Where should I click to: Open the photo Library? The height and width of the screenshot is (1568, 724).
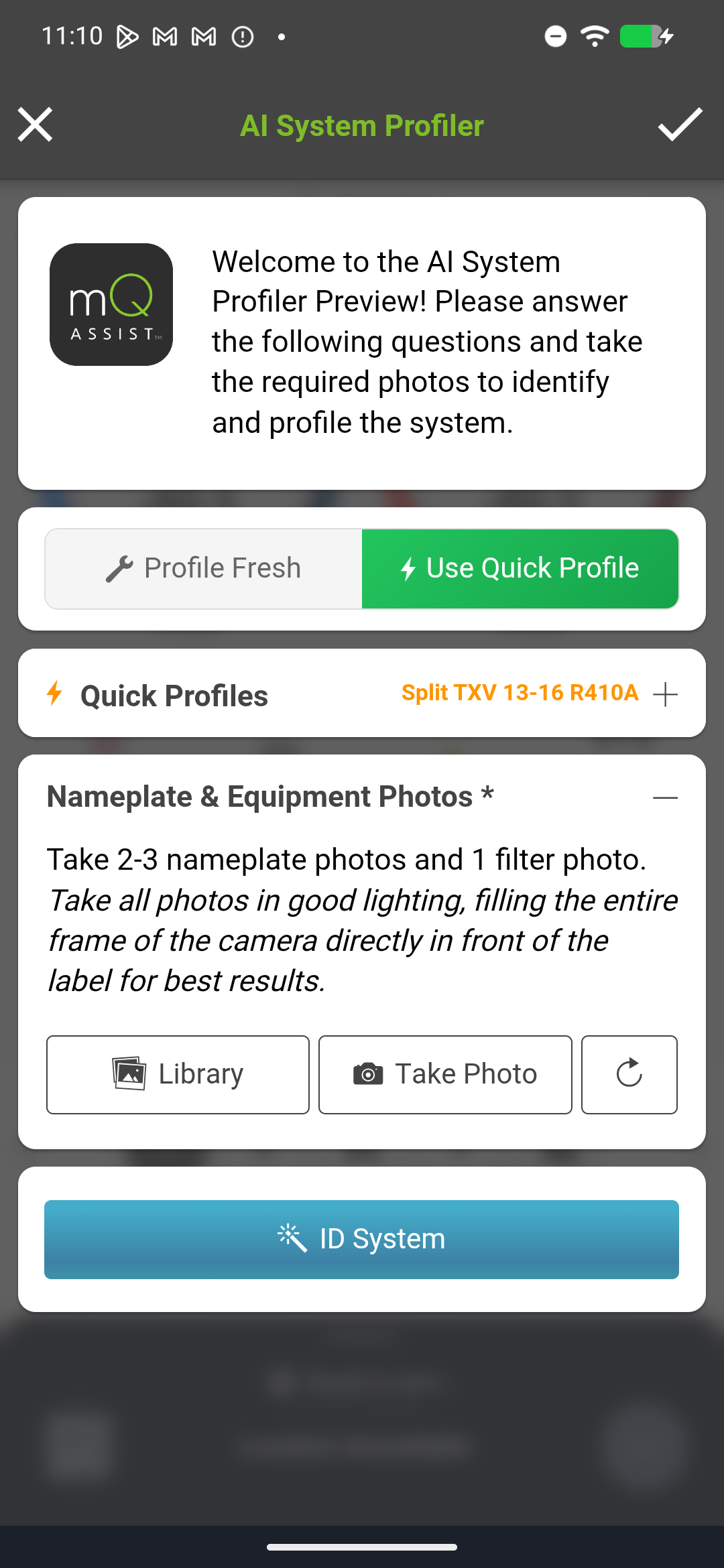(x=177, y=1073)
